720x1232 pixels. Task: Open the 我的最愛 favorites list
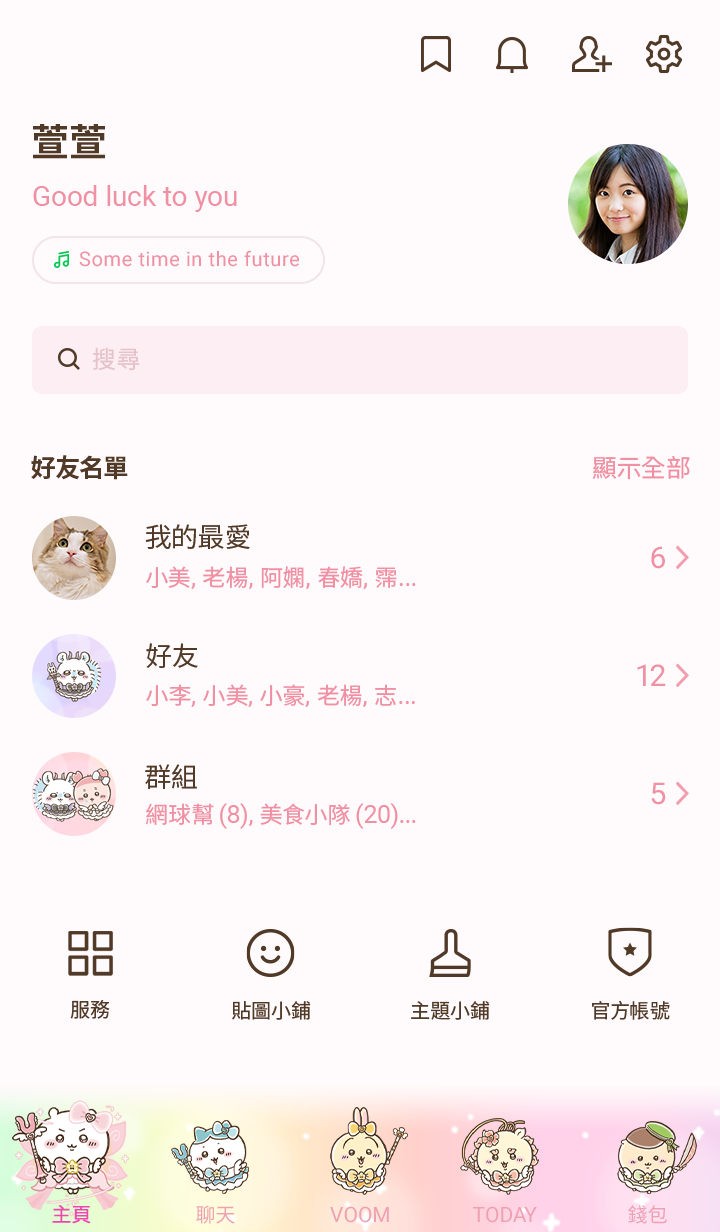[x=360, y=558]
